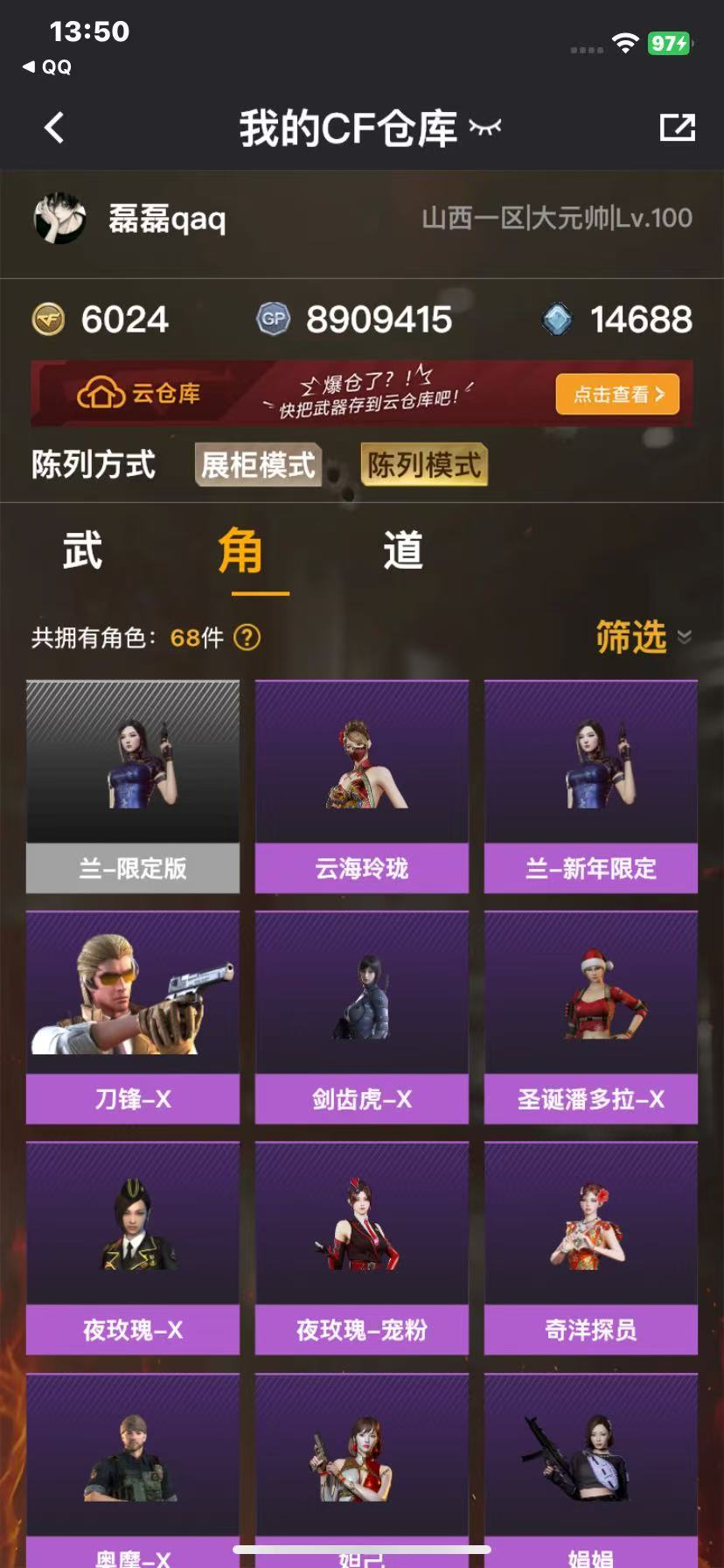Tap the CF points coin icon
Image resolution: width=724 pixels, height=1568 pixels.
click(50, 318)
